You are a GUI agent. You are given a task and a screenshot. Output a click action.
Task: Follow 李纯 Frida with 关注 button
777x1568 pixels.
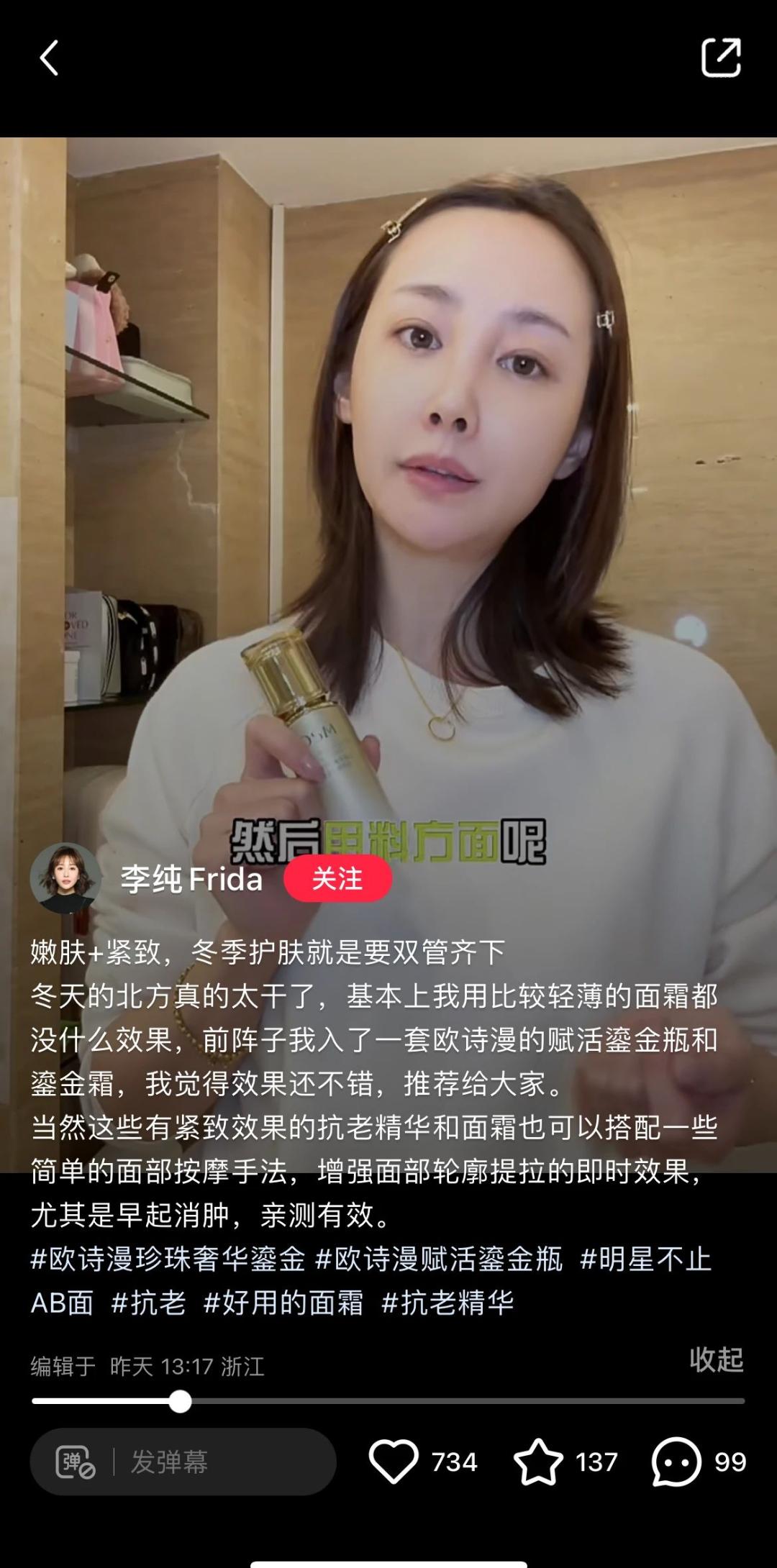[x=337, y=878]
